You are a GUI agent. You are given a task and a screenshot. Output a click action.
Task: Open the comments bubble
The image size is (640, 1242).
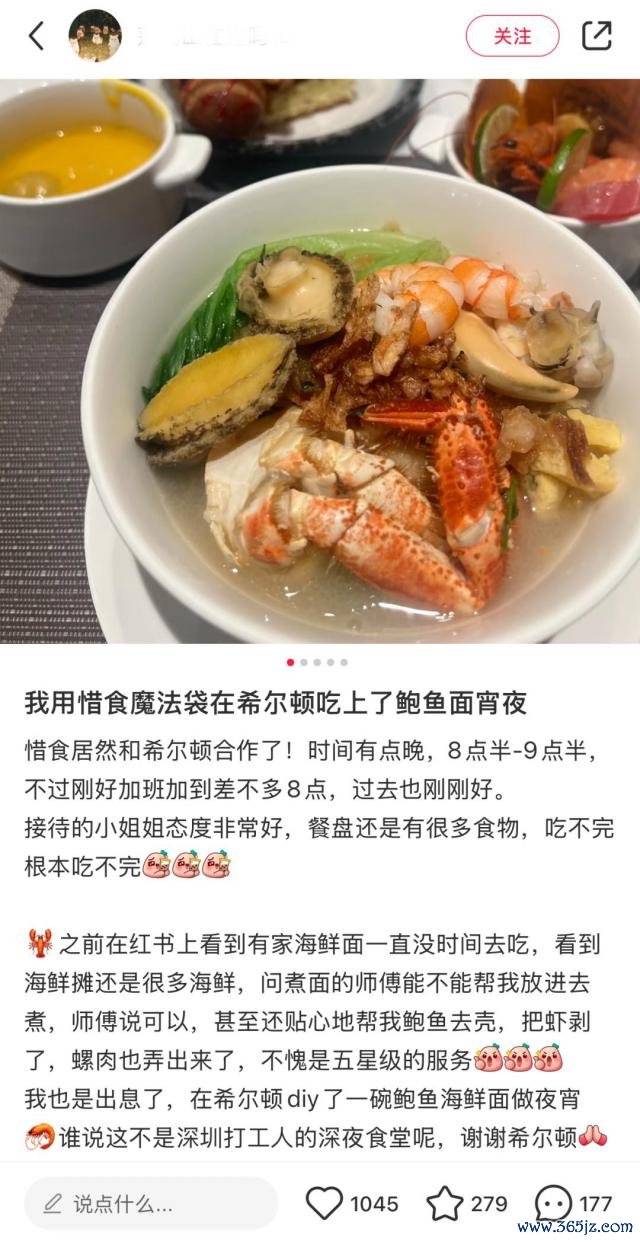pyautogui.click(x=553, y=1203)
